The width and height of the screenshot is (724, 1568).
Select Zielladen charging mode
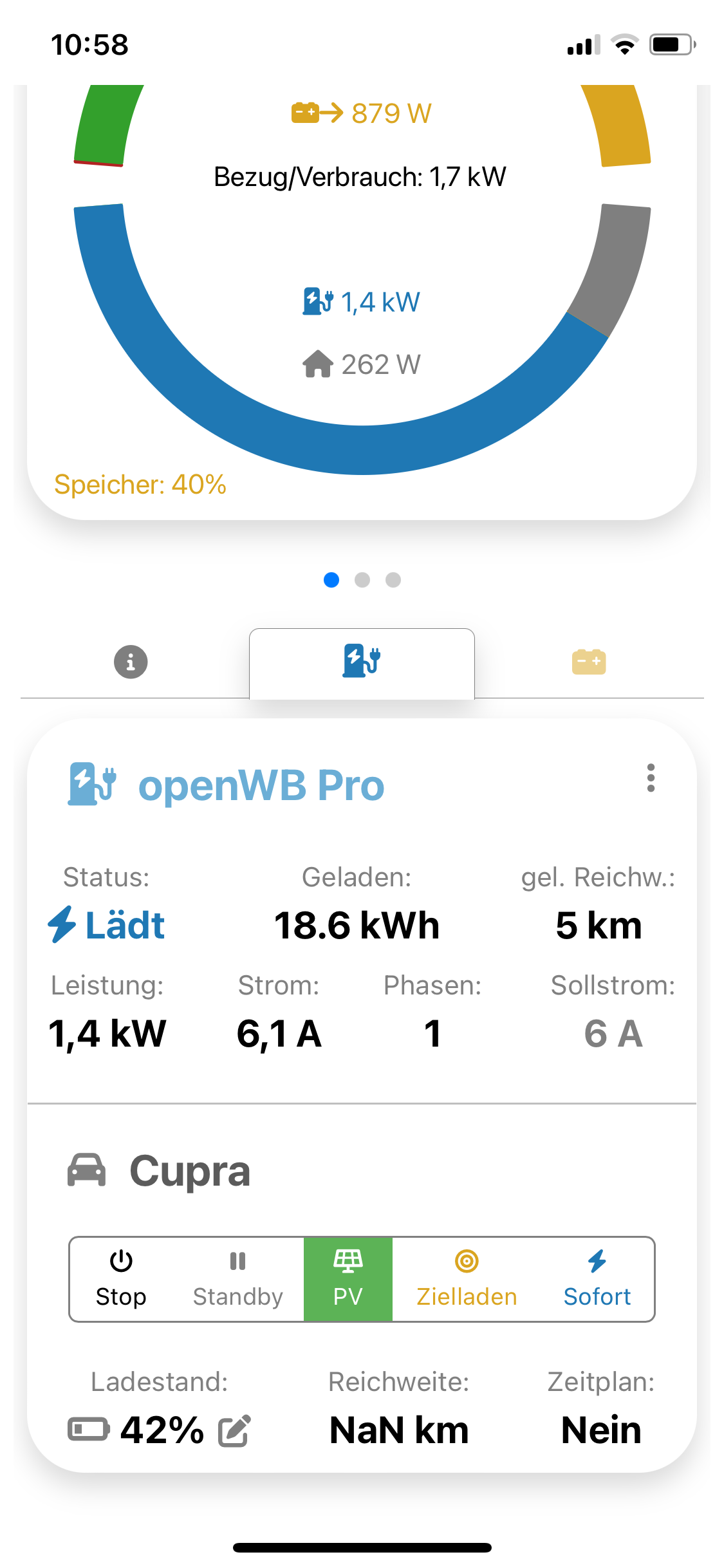pyautogui.click(x=467, y=1280)
